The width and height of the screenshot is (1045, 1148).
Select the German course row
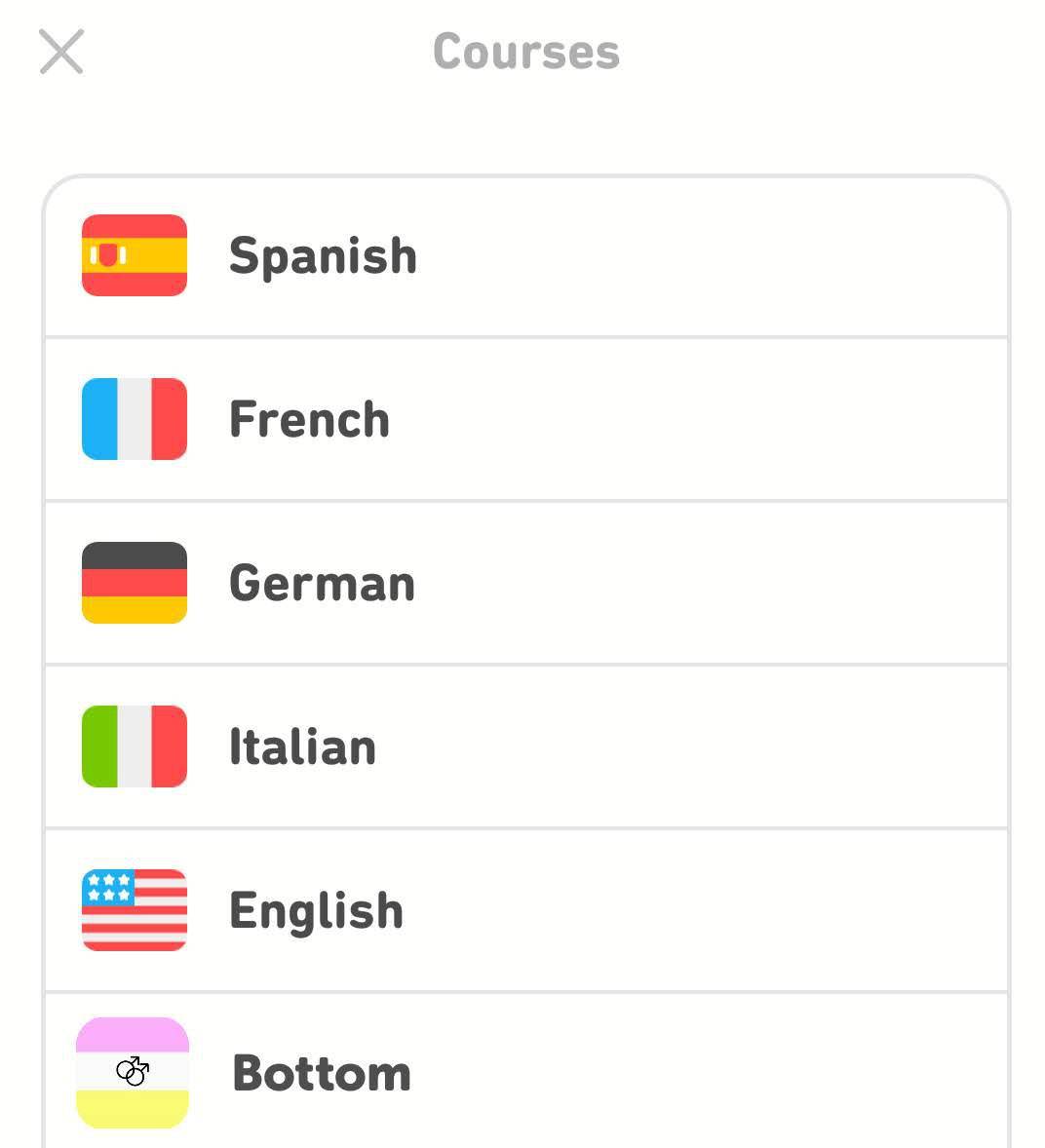pos(526,583)
